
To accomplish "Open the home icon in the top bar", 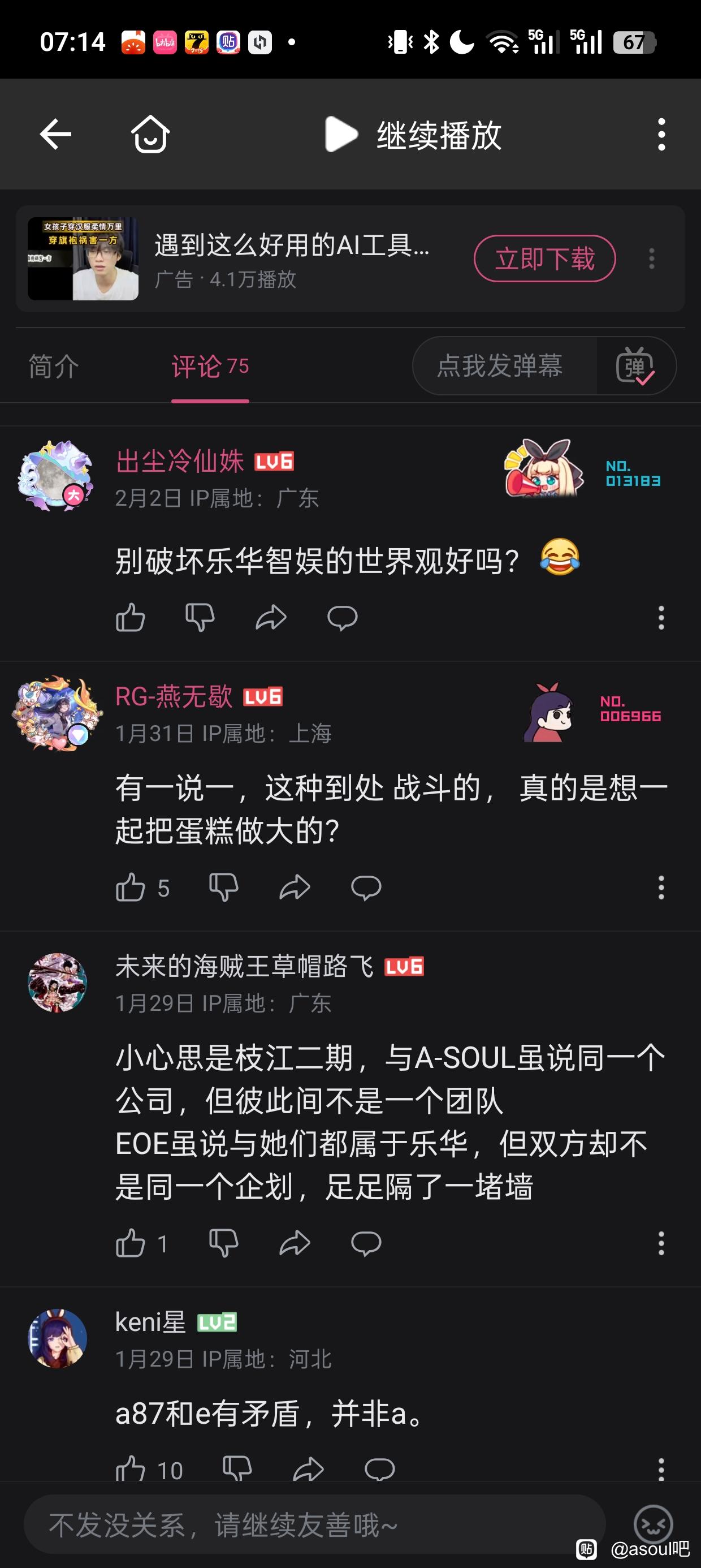I will 150,135.
